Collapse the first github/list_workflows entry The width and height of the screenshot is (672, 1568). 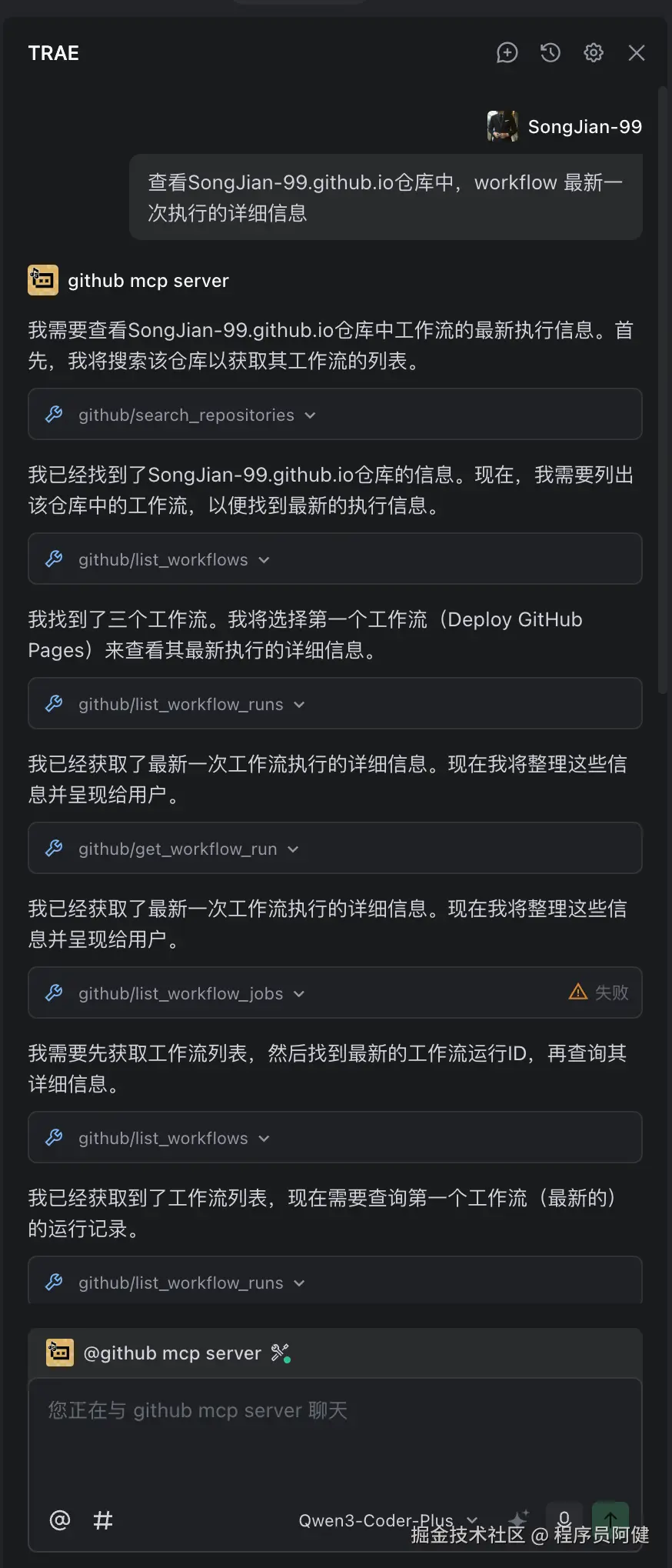[x=264, y=559]
